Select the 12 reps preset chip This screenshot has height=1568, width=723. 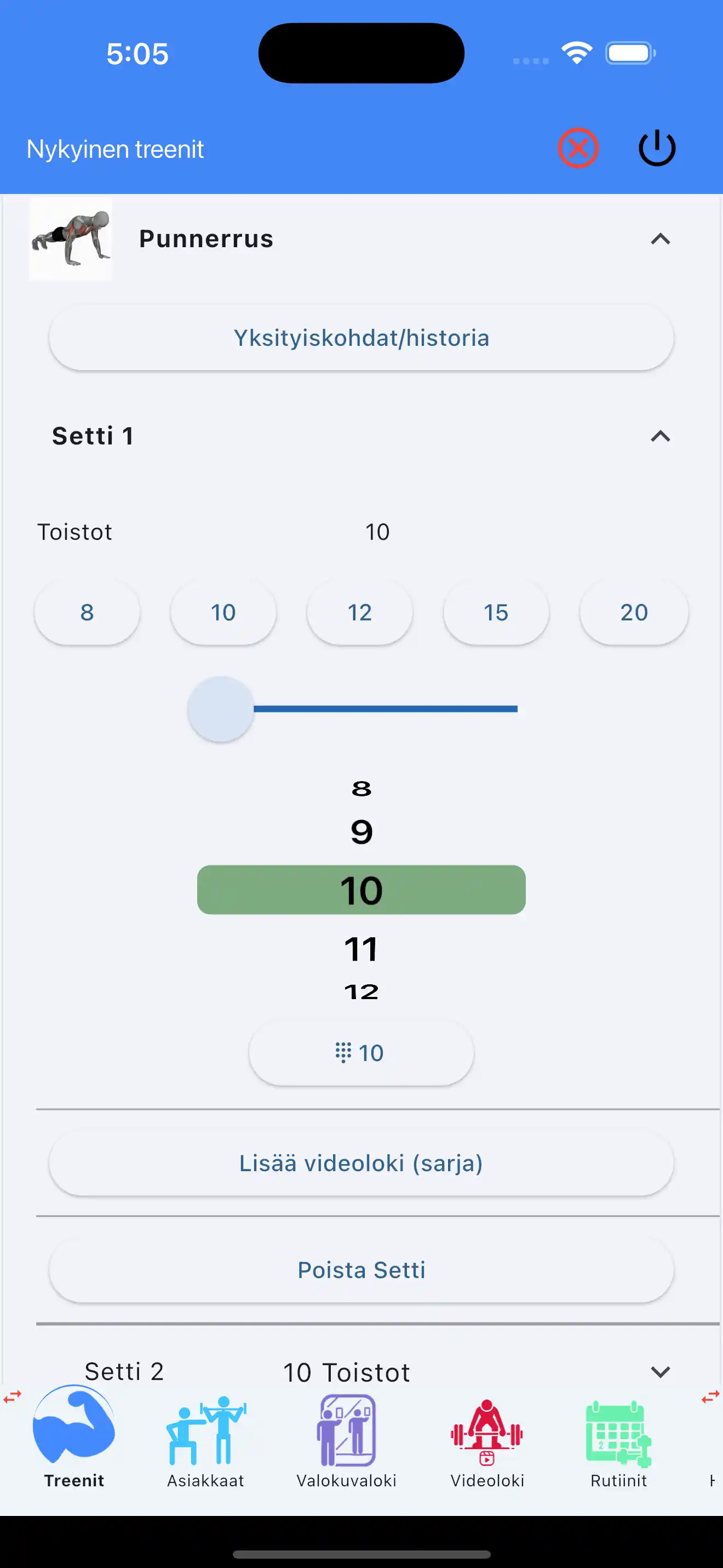tap(359, 612)
